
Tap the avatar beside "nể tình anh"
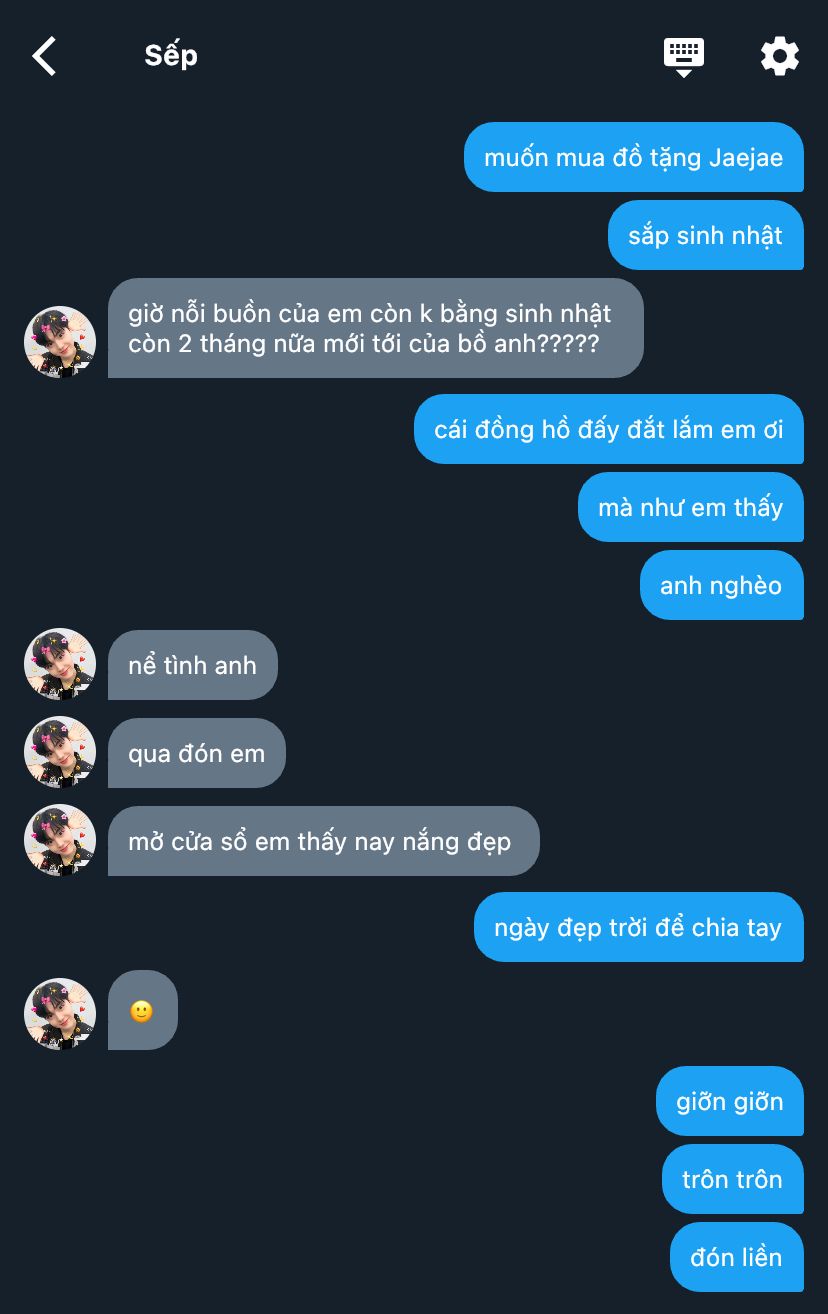tap(60, 664)
